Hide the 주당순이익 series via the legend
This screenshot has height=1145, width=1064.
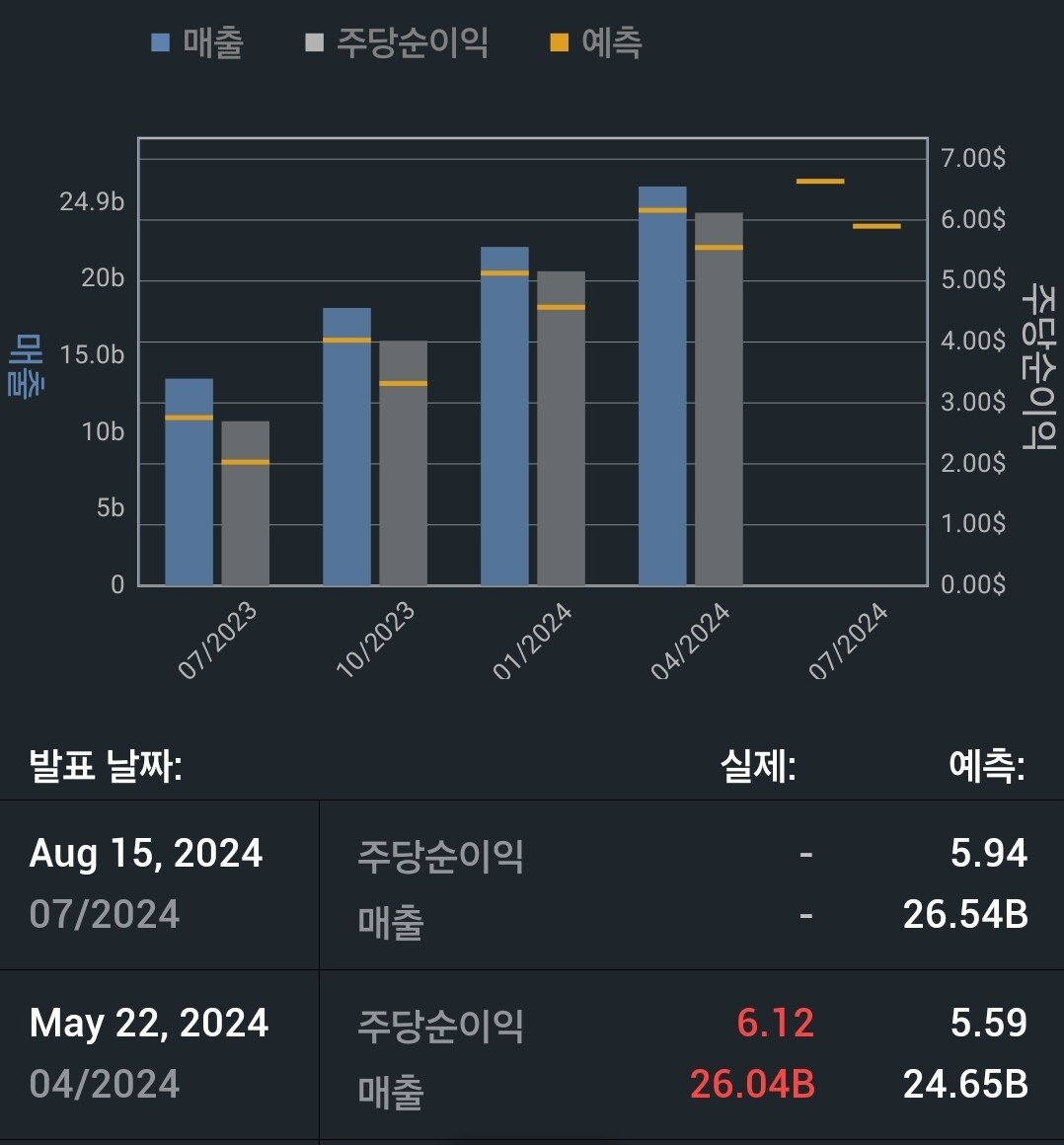click(398, 42)
